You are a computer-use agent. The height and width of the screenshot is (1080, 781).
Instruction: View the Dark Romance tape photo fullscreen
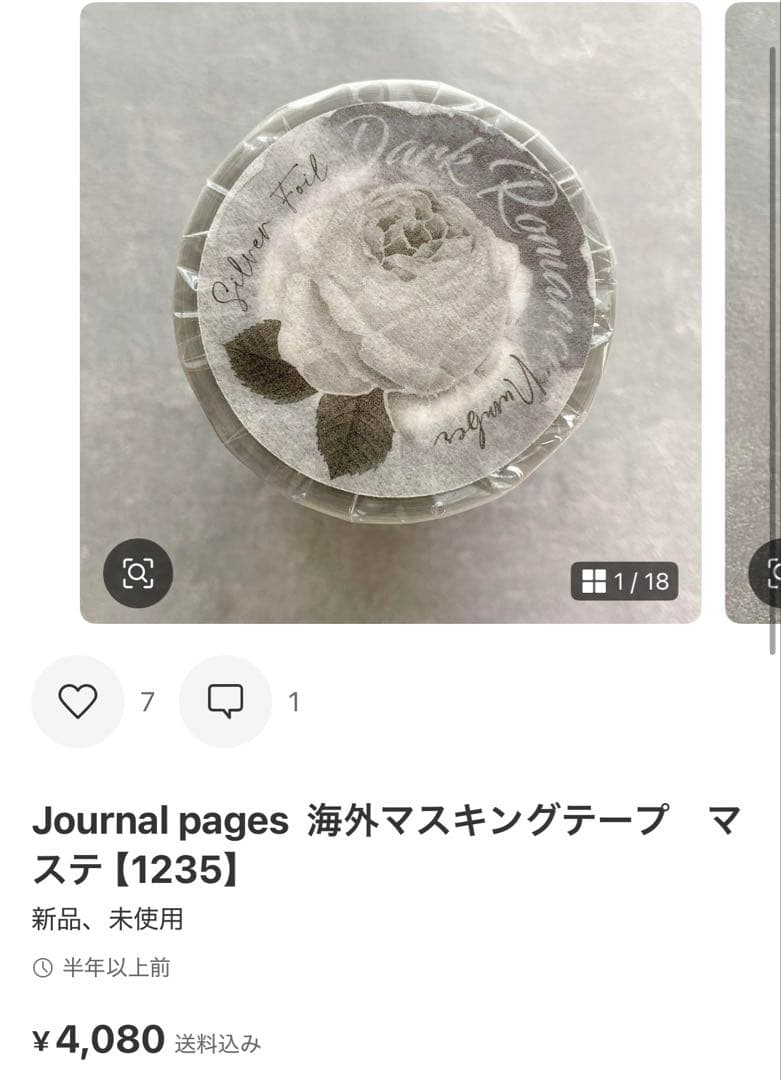point(390,300)
